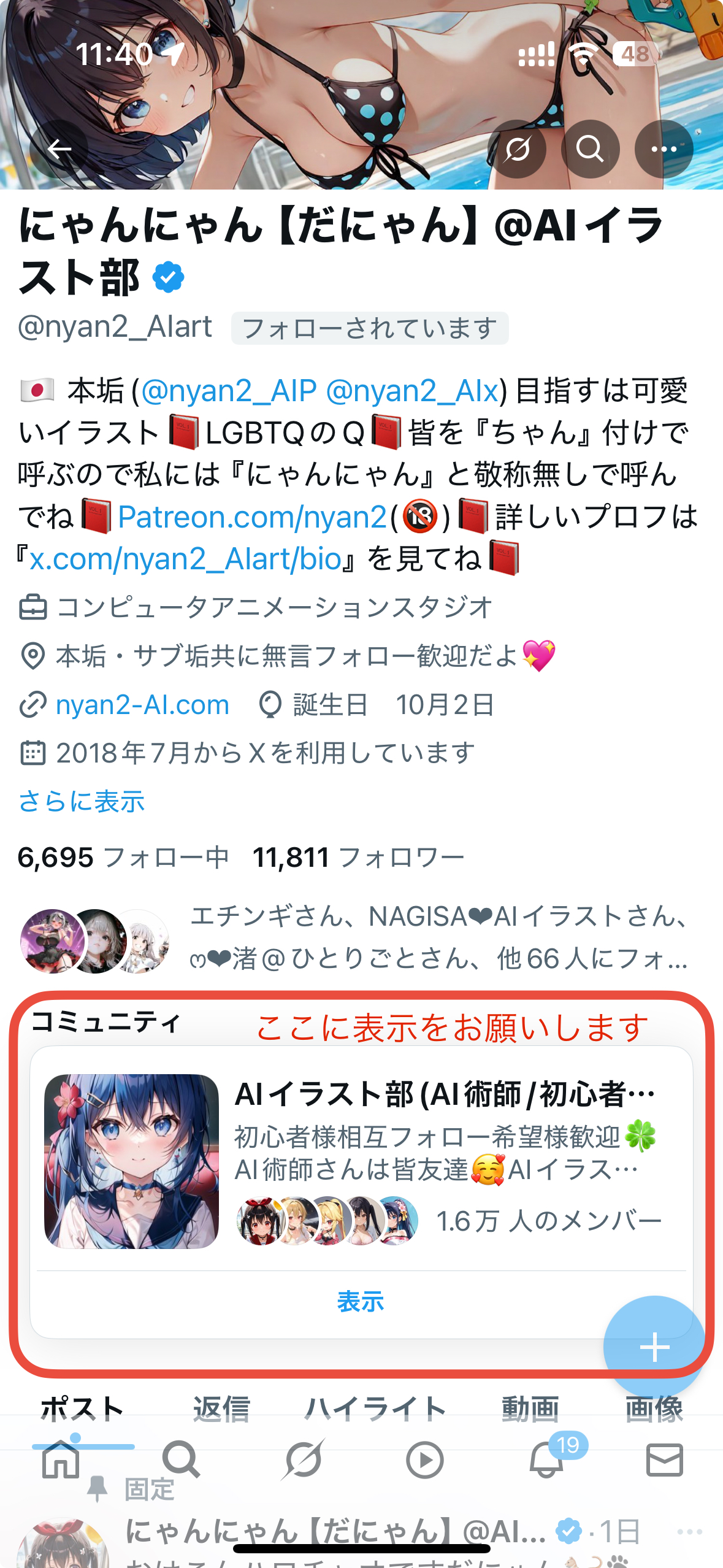This screenshot has height=1568, width=723.
Task: Go to the home tab
Action: pos(61,1460)
